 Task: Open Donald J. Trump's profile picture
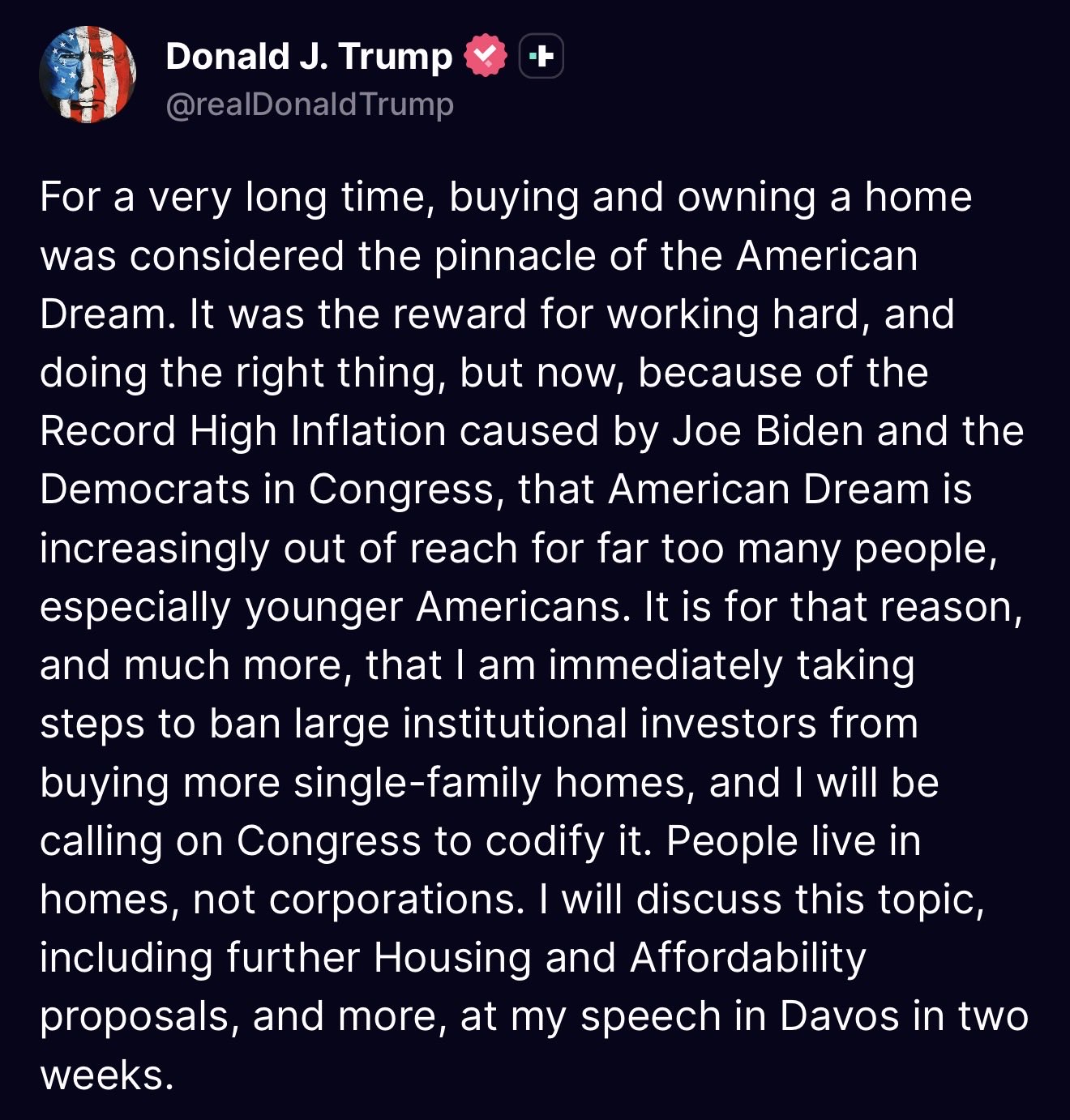[88, 75]
